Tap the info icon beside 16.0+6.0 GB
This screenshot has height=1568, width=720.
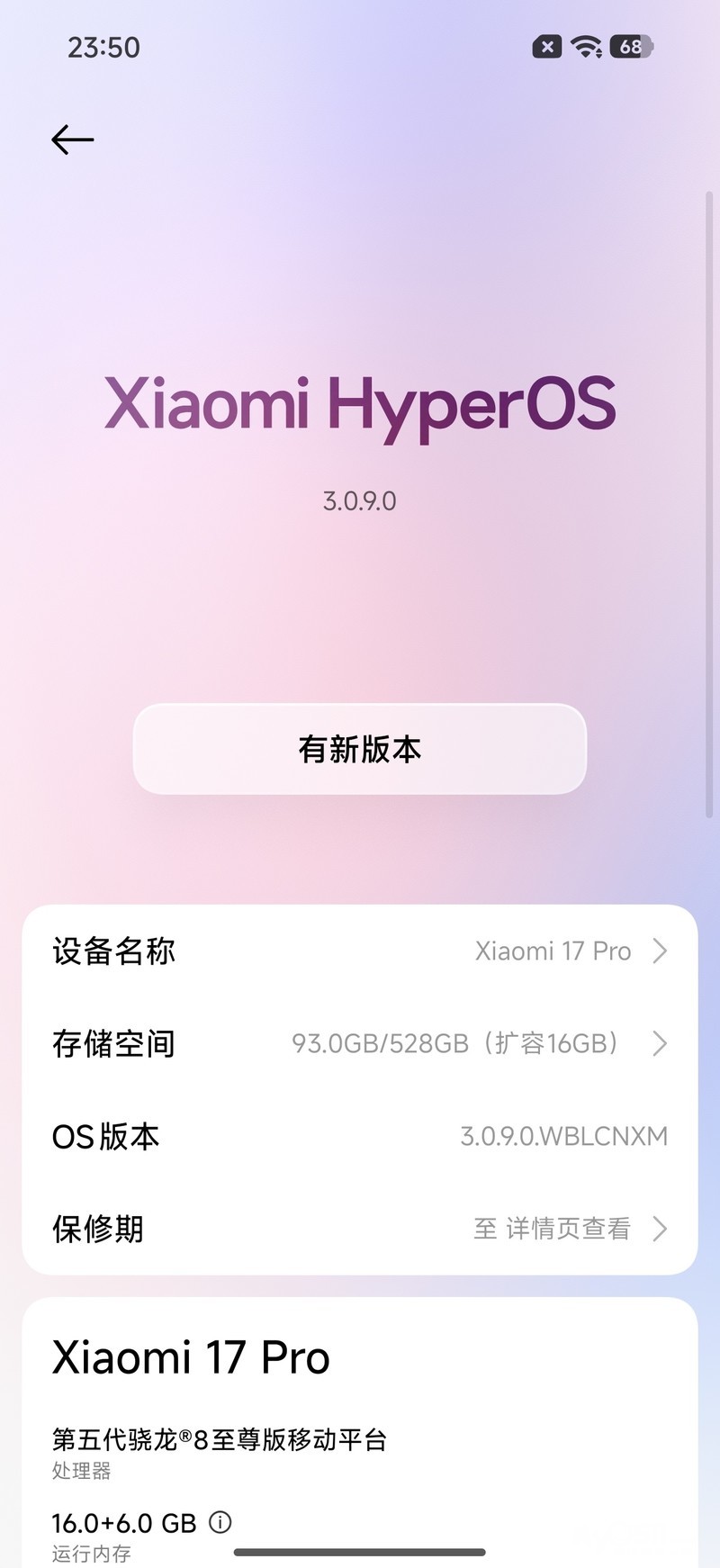(220, 1522)
